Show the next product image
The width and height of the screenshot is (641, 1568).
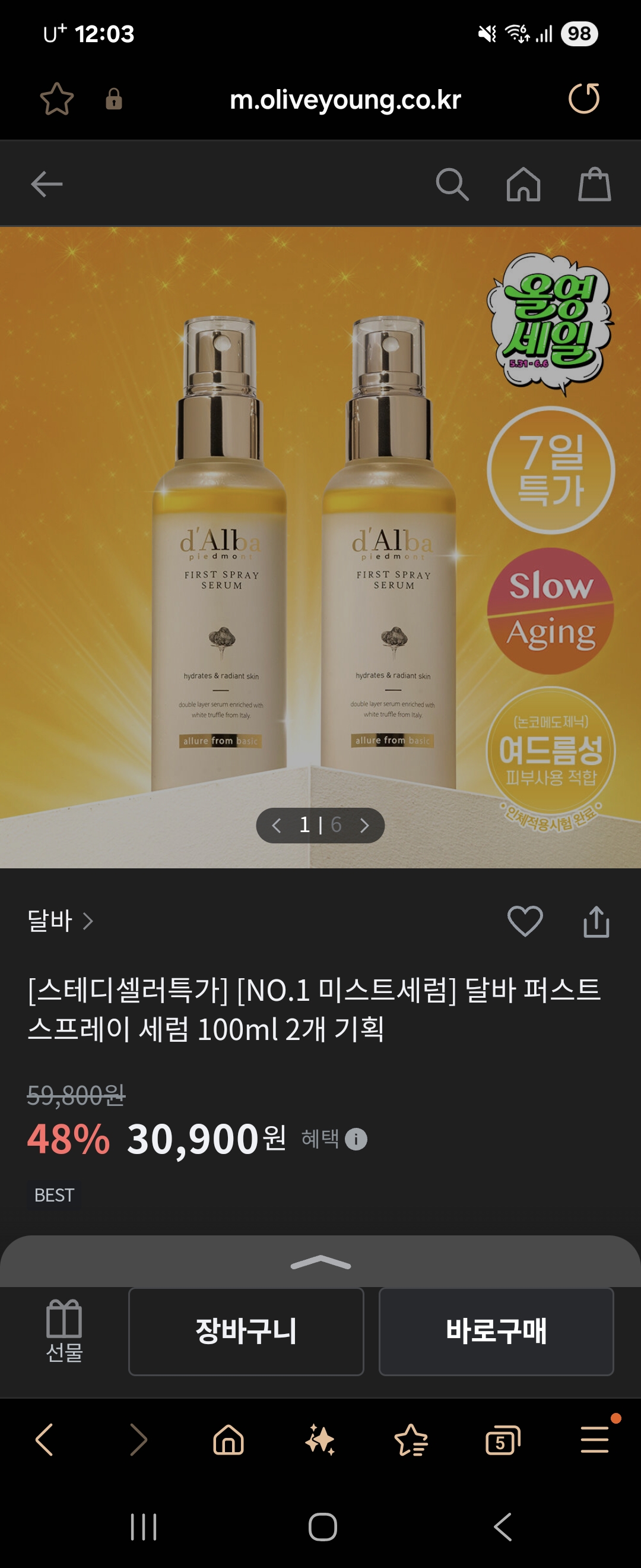(x=365, y=826)
